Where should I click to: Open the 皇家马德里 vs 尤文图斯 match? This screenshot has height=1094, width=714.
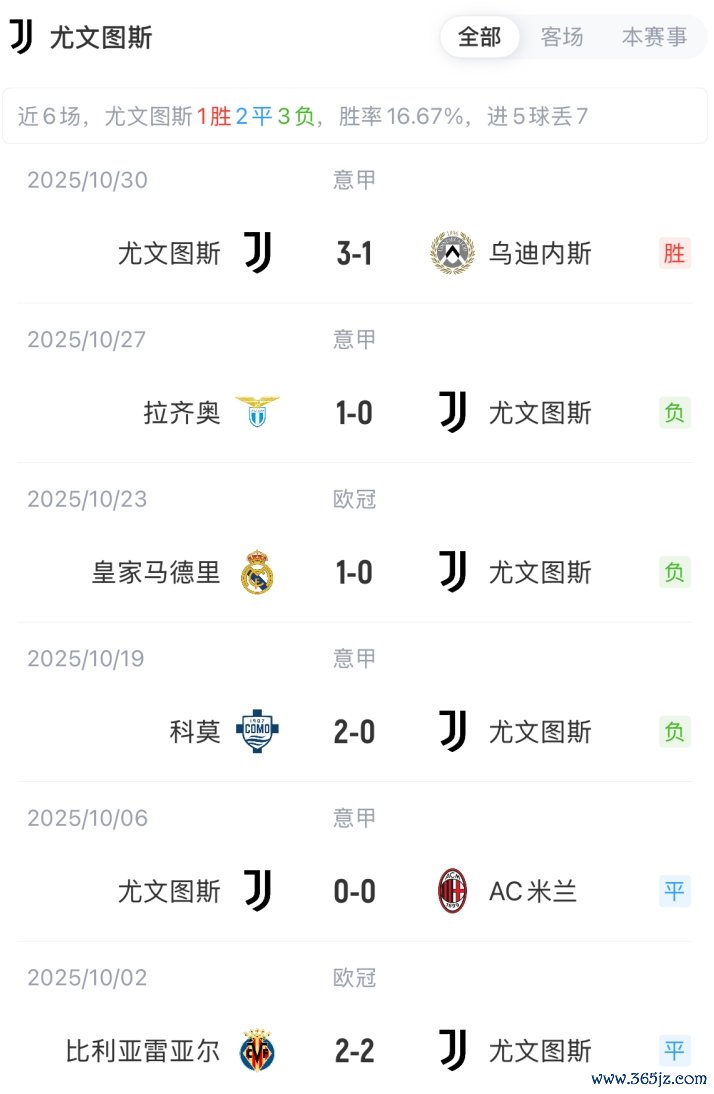coord(355,572)
